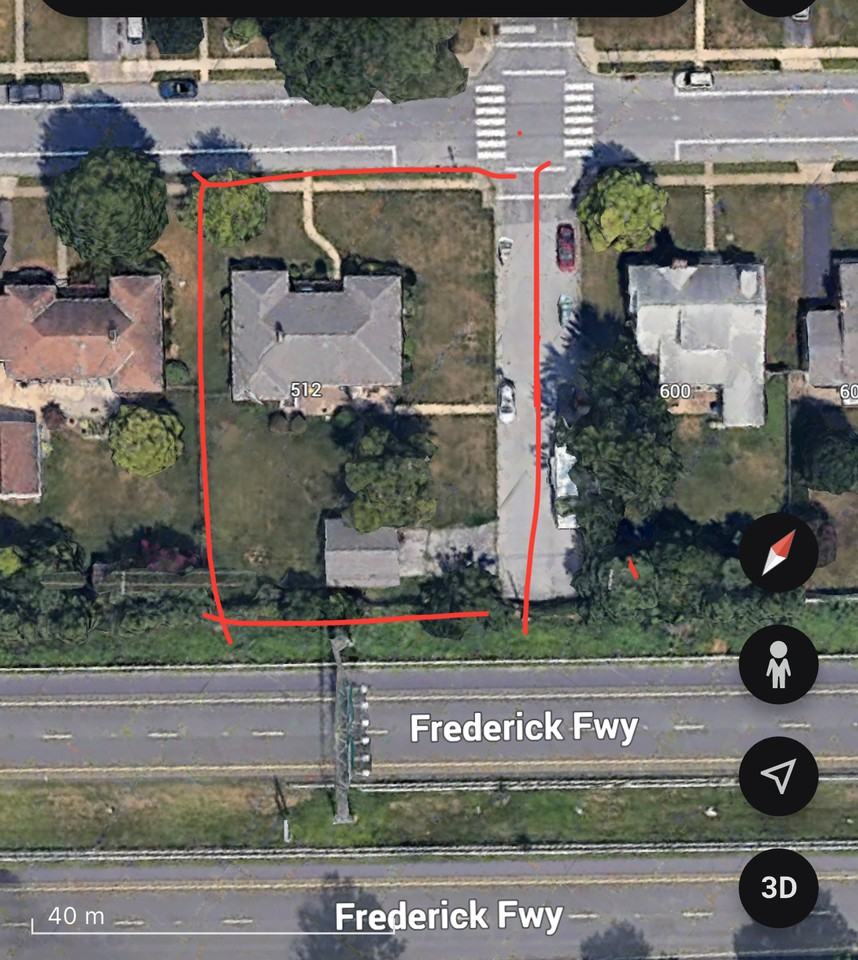Switch the map to 3D view

click(x=778, y=888)
